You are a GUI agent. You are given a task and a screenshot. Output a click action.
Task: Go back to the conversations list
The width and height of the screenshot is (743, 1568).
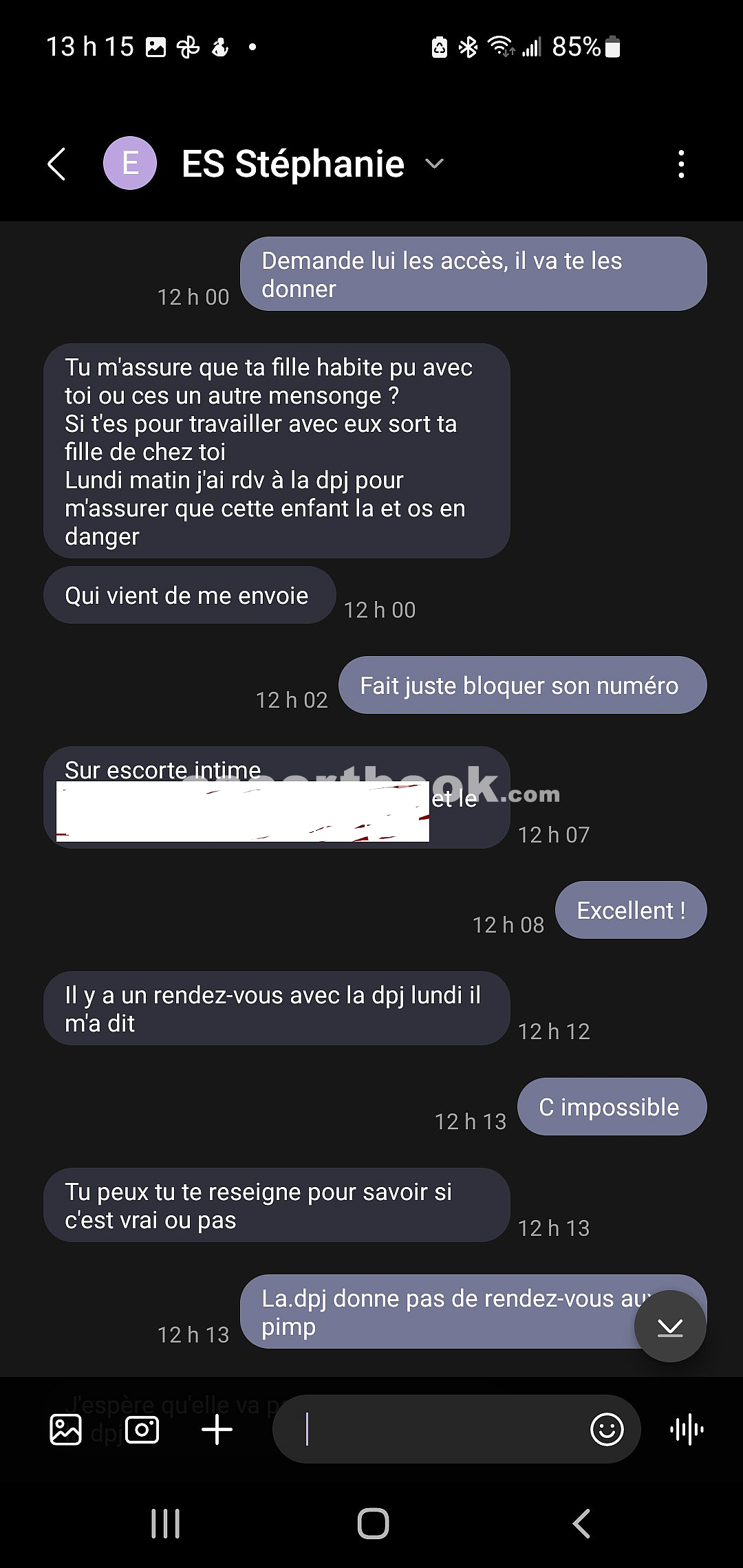click(x=56, y=164)
